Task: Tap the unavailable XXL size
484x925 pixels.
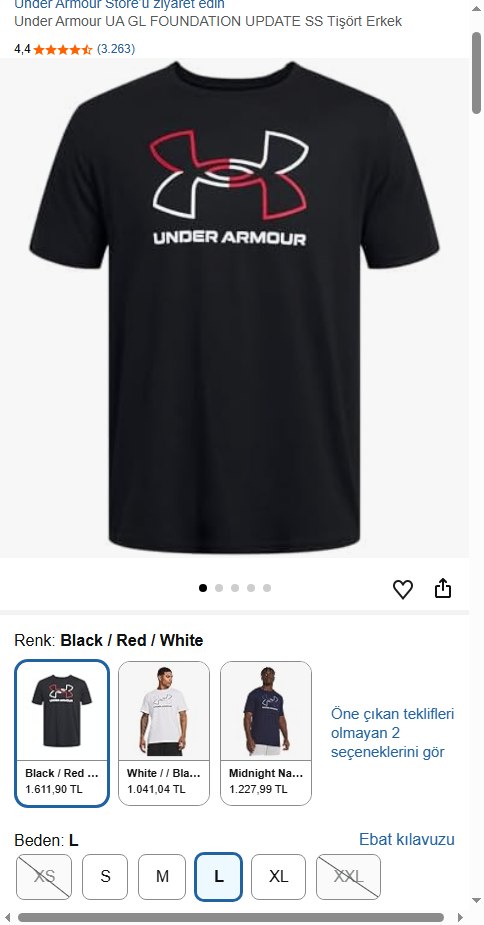Action: click(348, 877)
